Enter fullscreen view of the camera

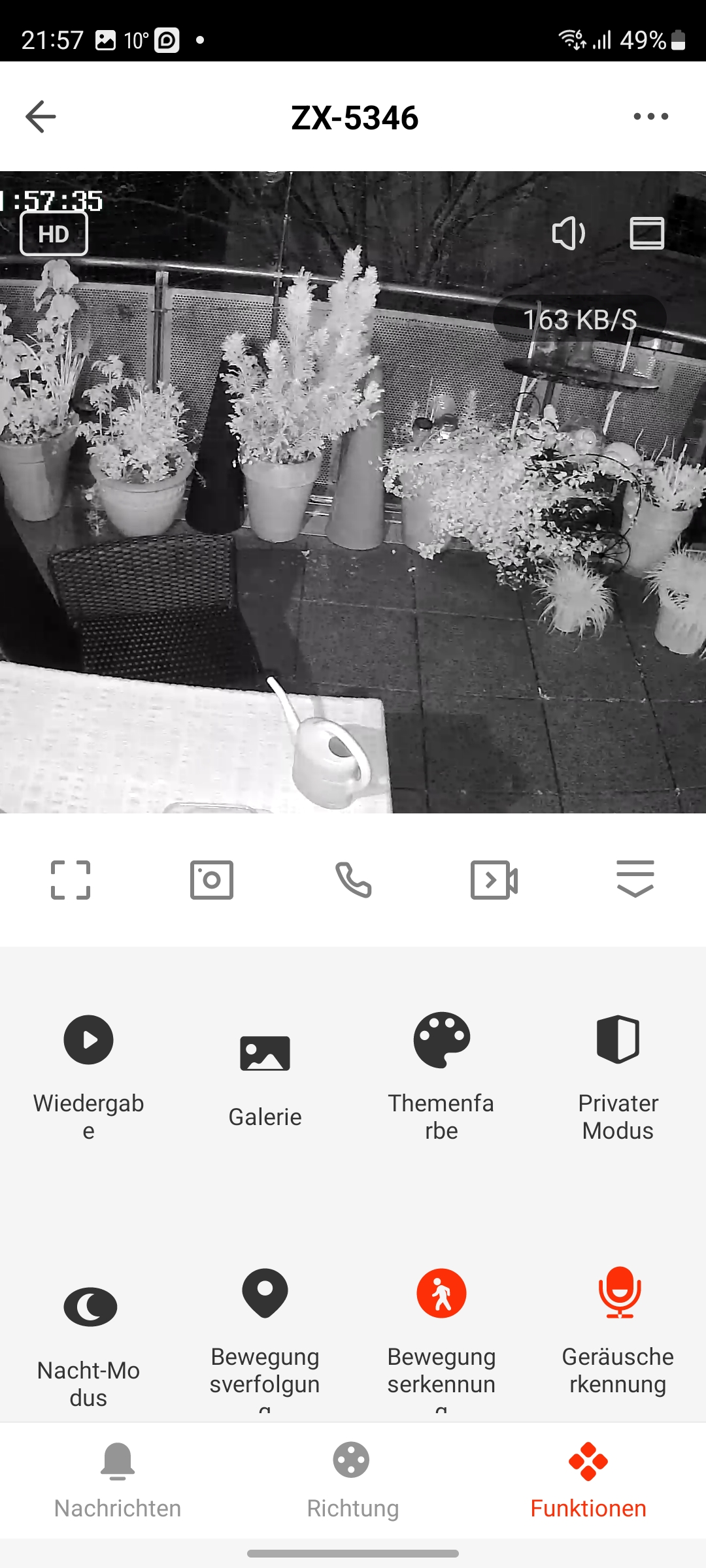pos(71,880)
